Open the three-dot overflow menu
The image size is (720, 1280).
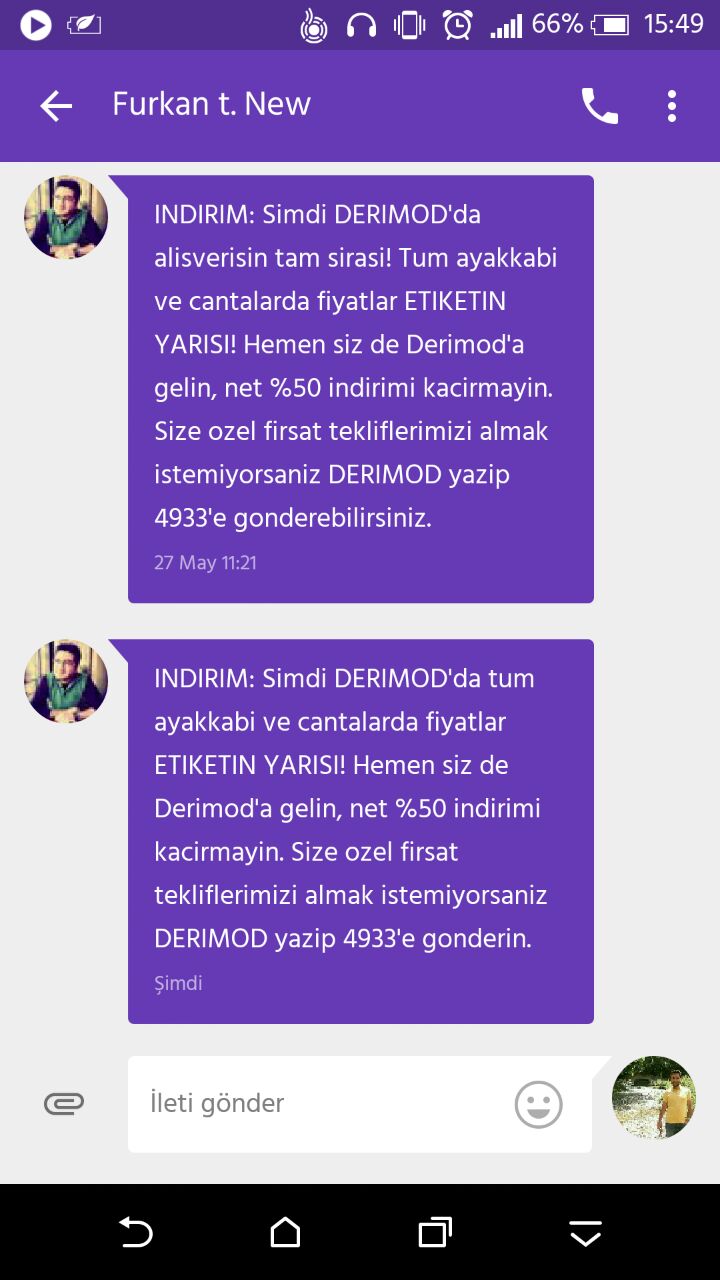(672, 106)
